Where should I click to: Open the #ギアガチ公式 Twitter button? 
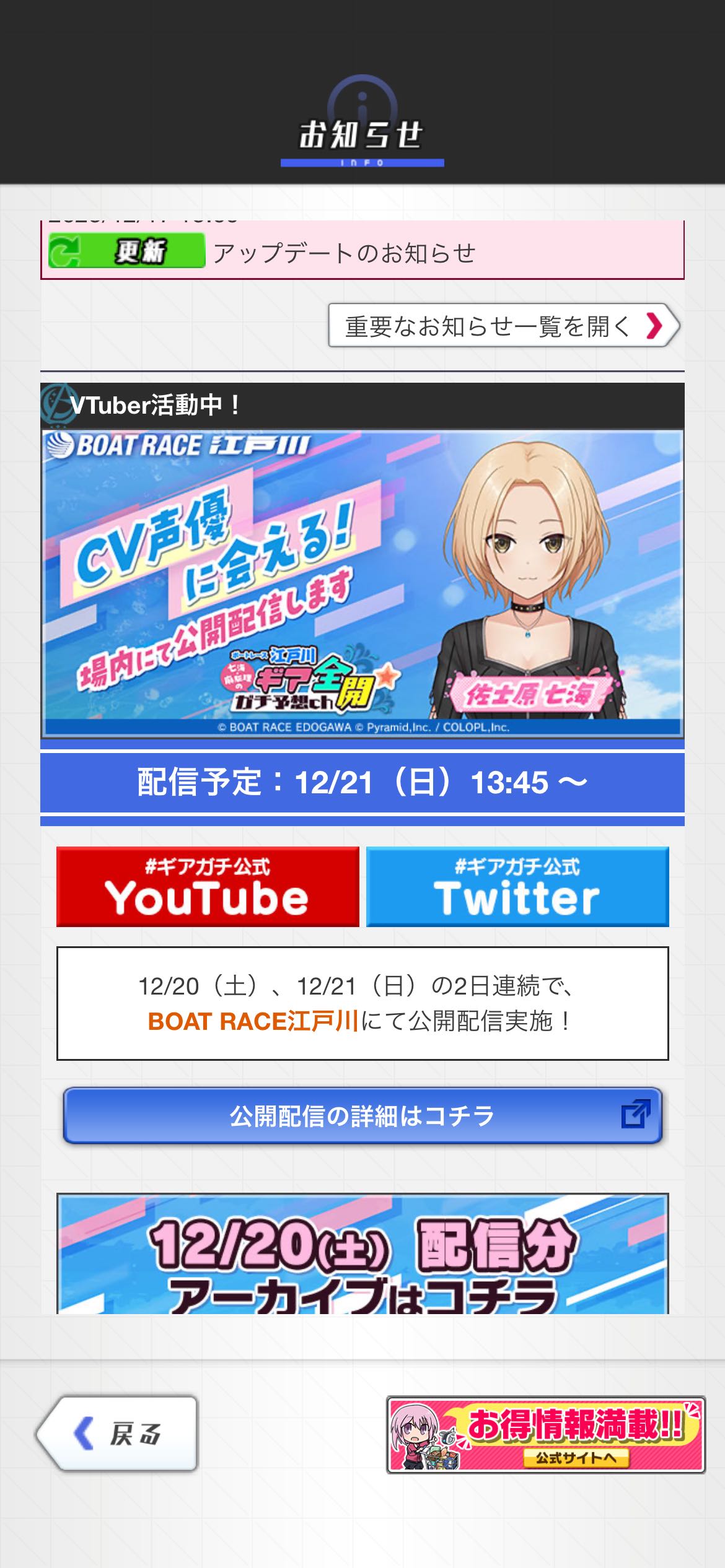point(517,887)
